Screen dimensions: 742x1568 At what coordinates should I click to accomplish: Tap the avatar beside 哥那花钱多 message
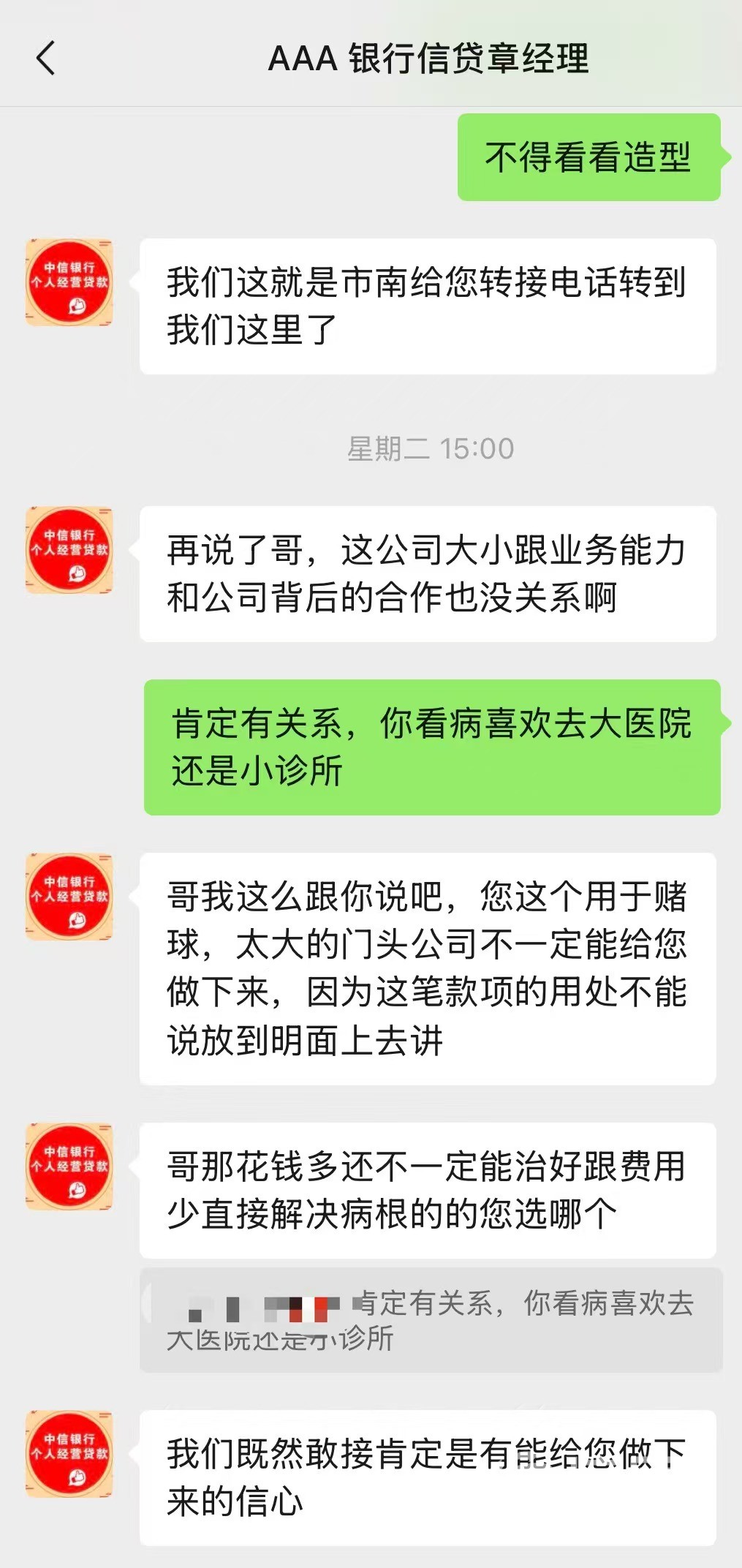point(69,1166)
